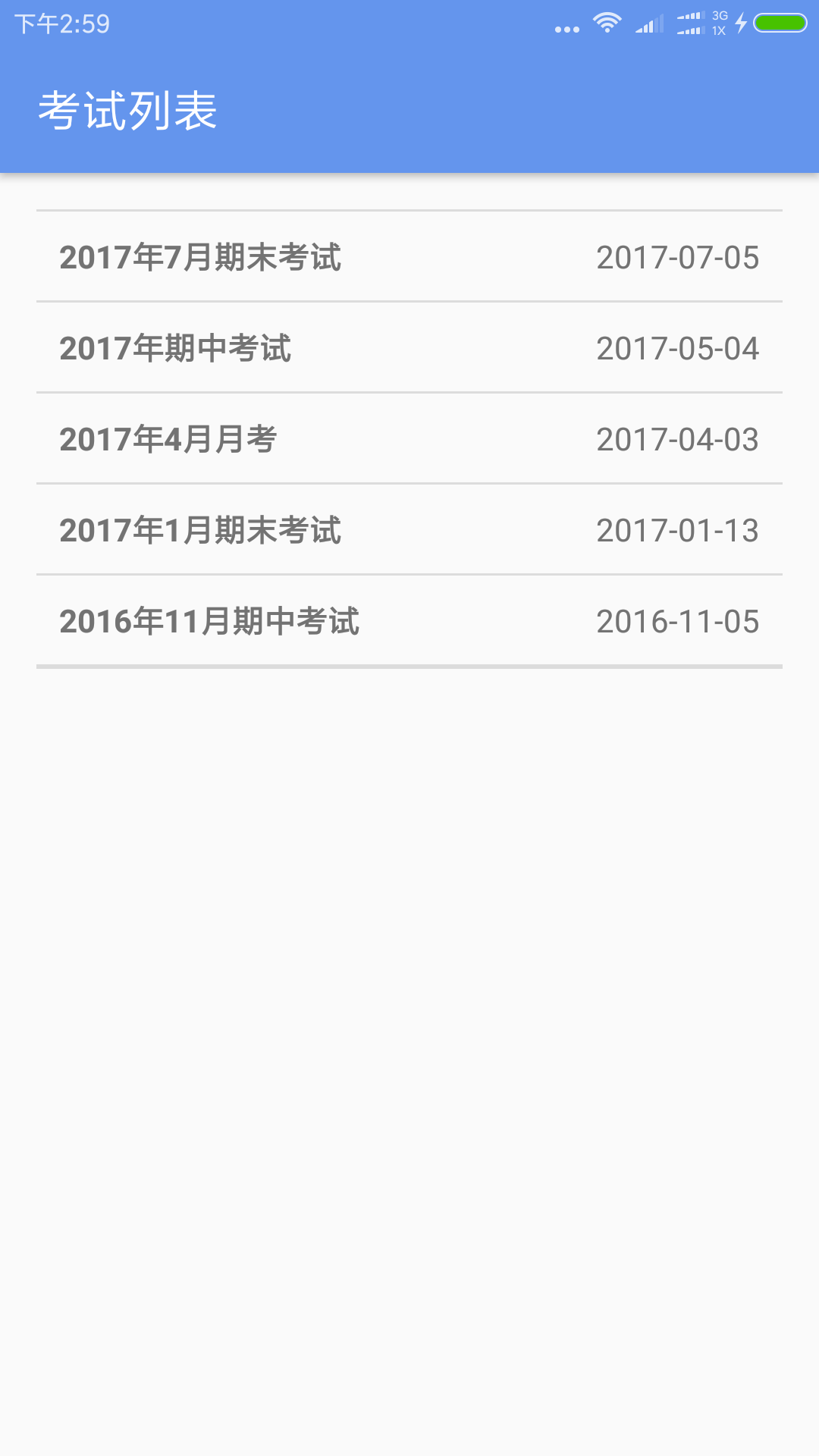Tap the date 2016-11-05
The height and width of the screenshot is (1456, 819).
(677, 622)
